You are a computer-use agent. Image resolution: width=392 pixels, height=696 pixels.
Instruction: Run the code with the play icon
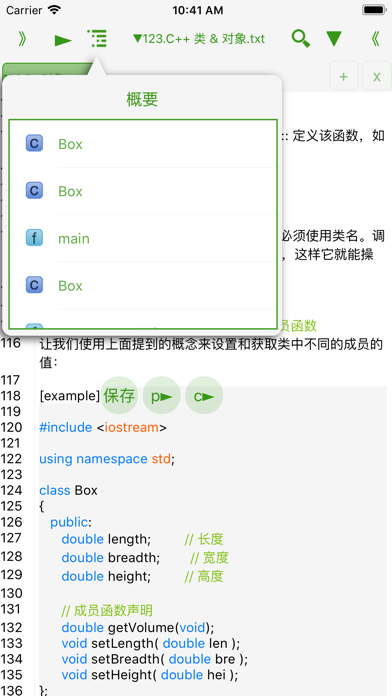63,40
